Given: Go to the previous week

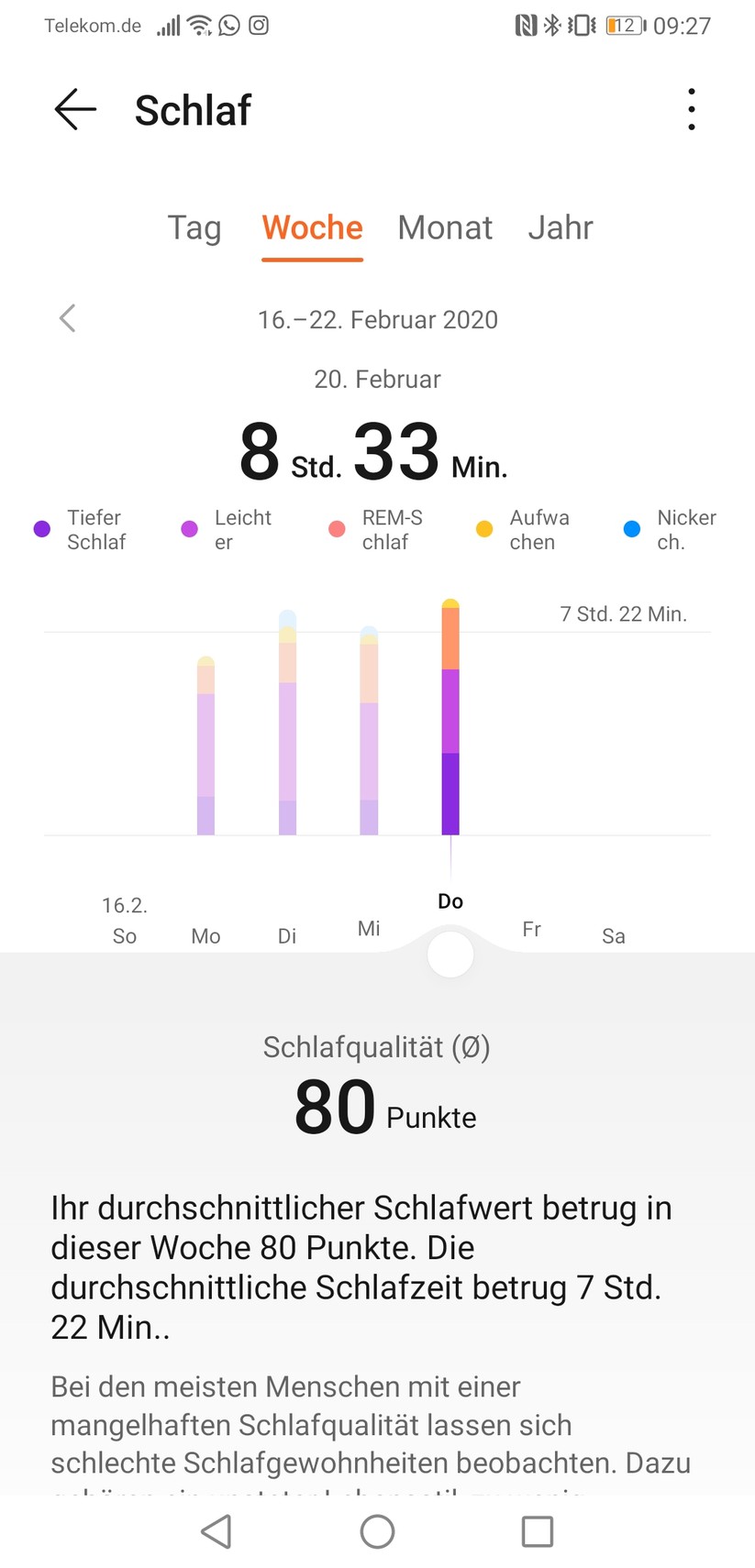Looking at the screenshot, I should 67,319.
